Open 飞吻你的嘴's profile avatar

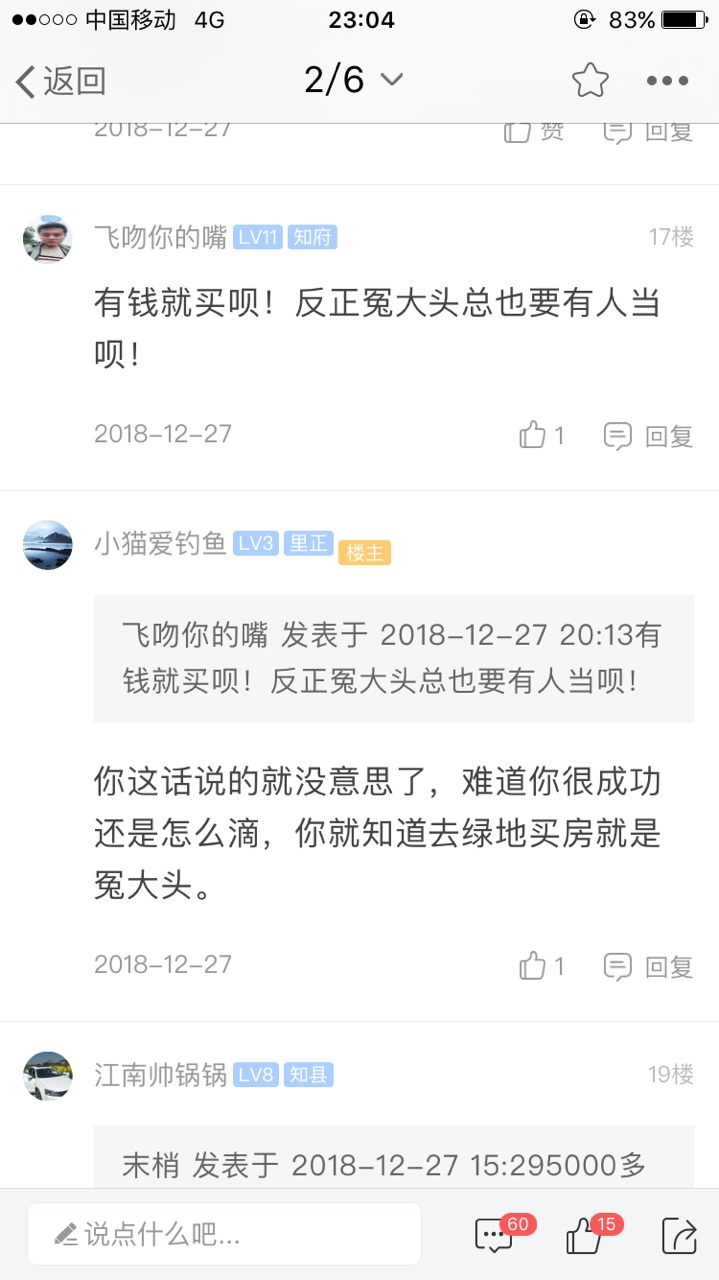click(48, 238)
